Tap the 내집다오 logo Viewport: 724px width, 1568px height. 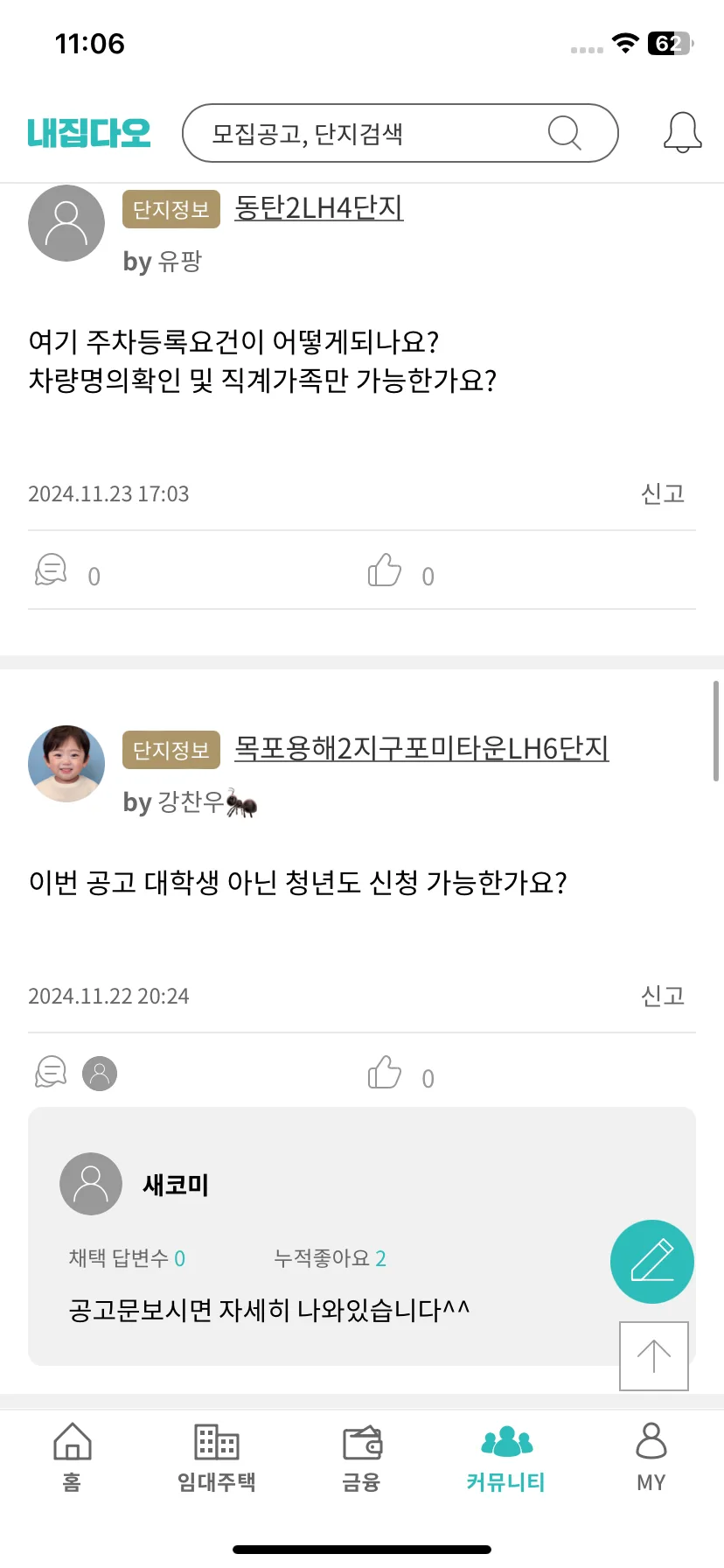88,133
